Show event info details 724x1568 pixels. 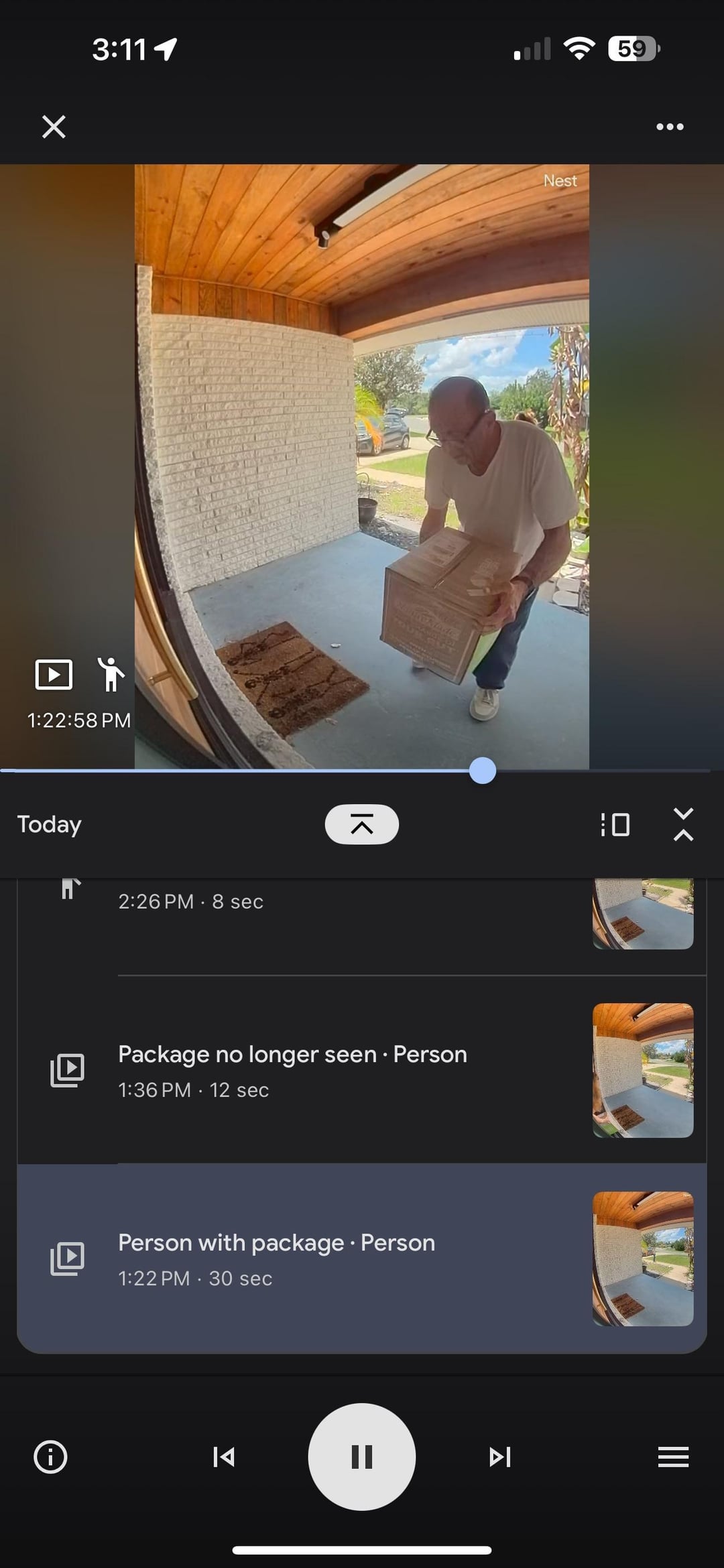pyautogui.click(x=50, y=1457)
